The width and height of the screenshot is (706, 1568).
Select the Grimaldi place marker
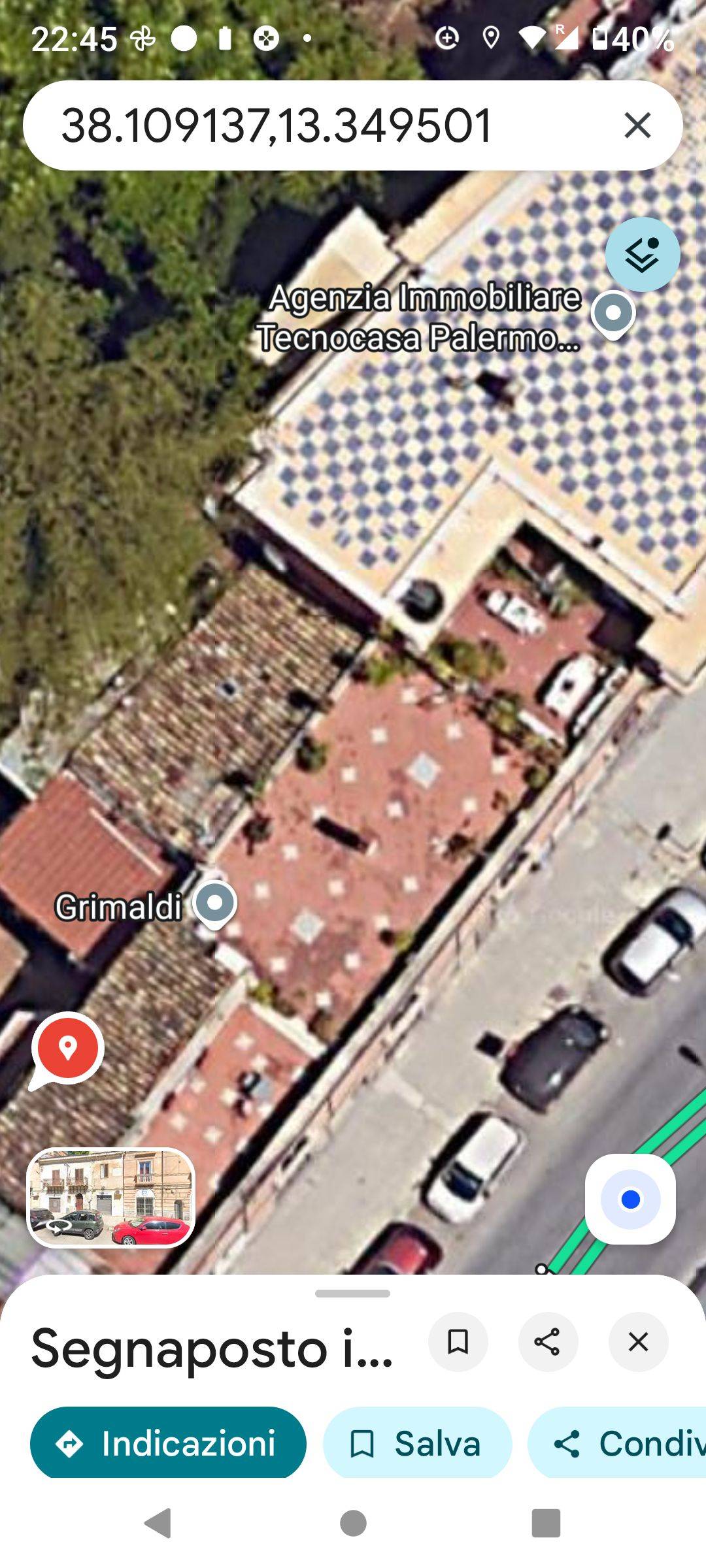coord(214,905)
